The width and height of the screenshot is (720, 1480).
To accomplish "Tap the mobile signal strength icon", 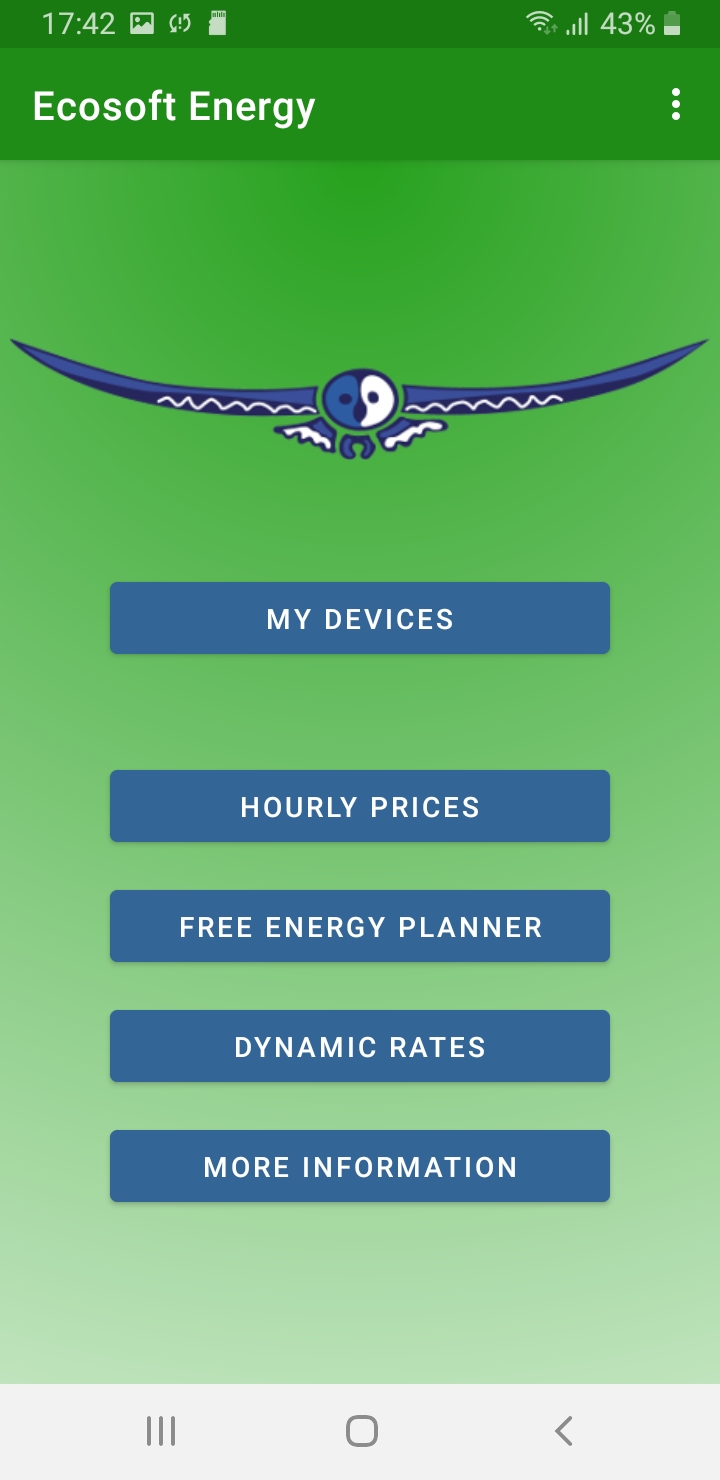I will pos(577,22).
